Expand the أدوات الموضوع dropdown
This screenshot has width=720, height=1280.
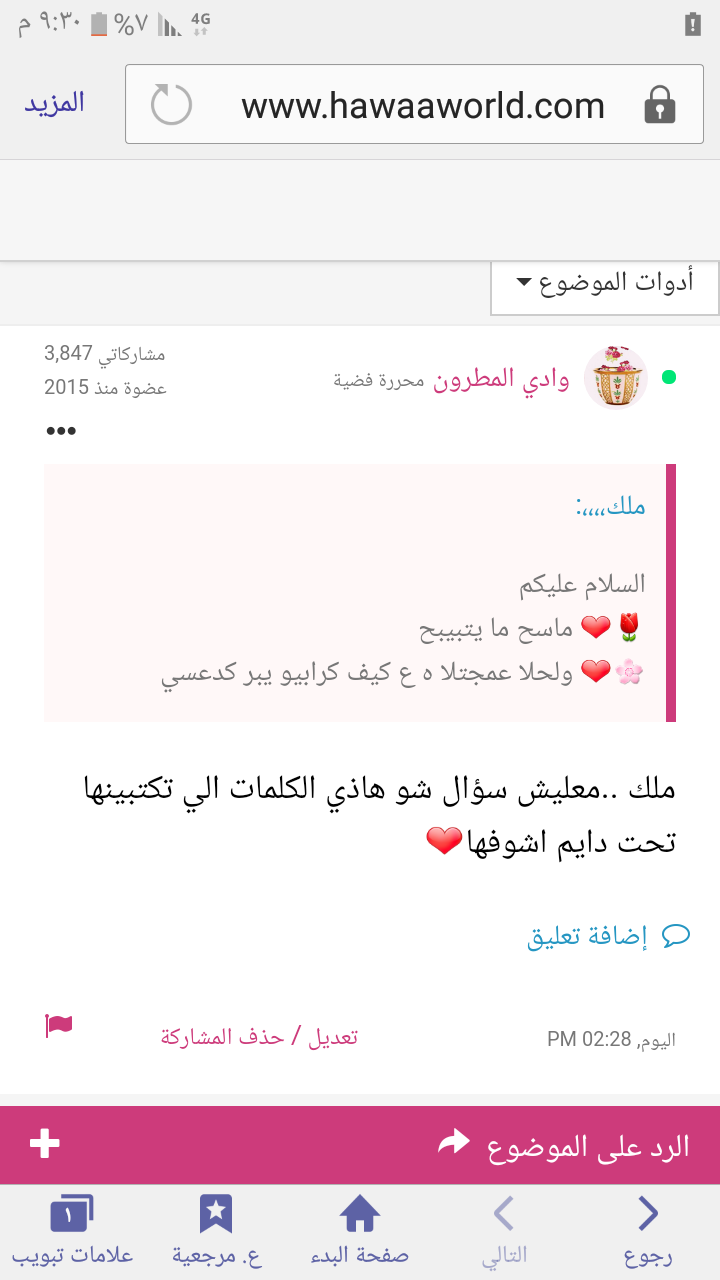pyautogui.click(x=605, y=283)
